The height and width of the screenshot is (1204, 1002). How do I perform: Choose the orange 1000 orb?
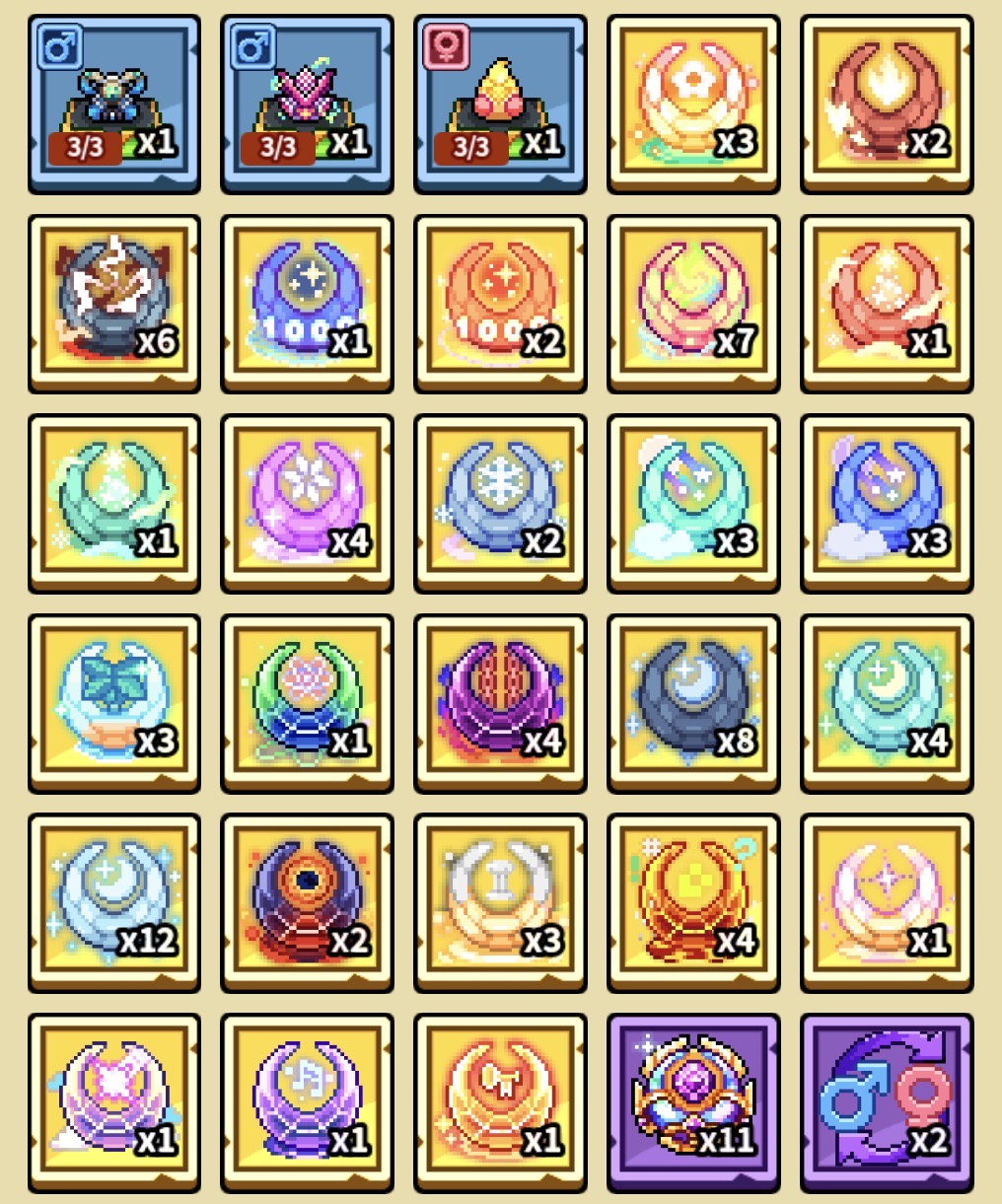click(500, 303)
